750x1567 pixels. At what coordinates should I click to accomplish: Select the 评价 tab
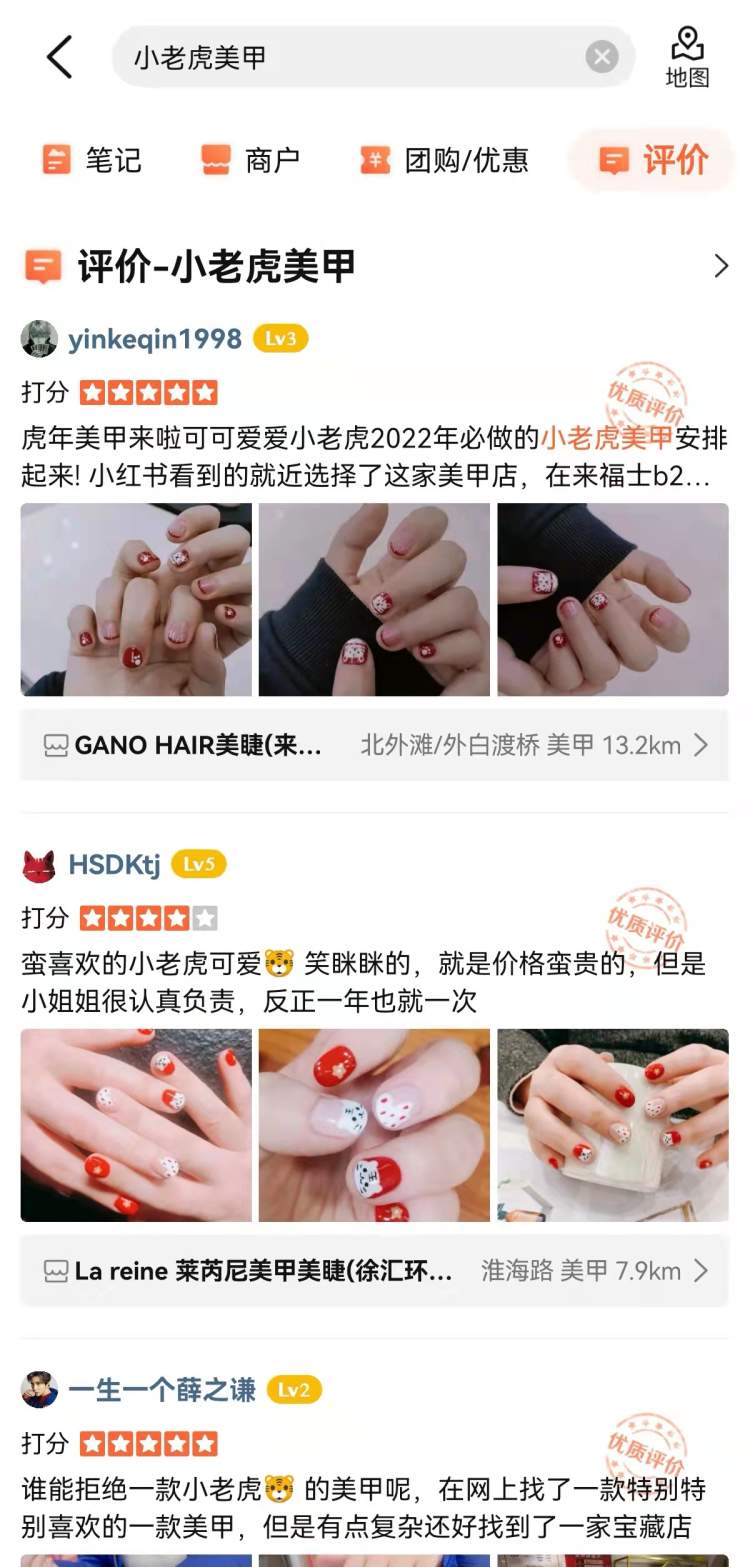coord(654,160)
